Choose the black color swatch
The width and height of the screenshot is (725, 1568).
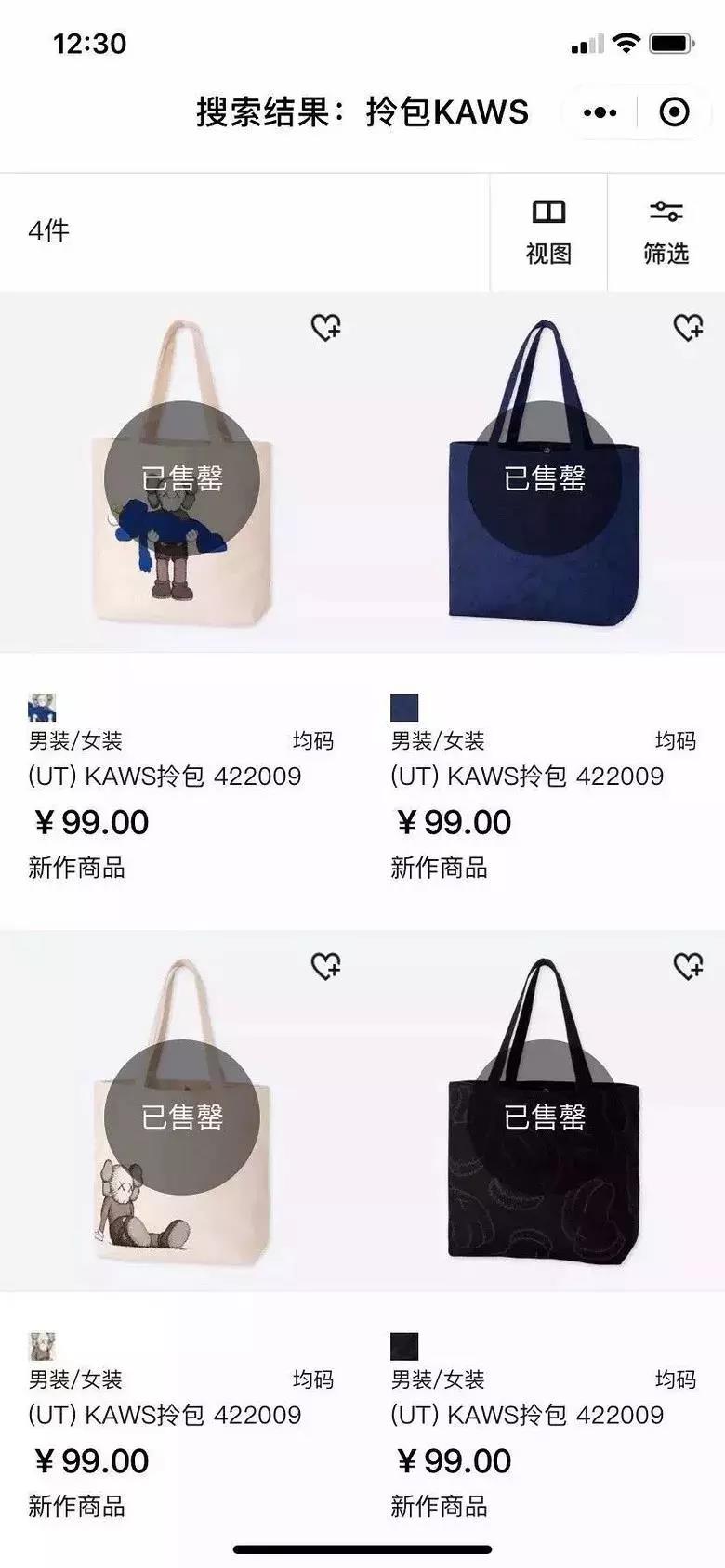404,1346
